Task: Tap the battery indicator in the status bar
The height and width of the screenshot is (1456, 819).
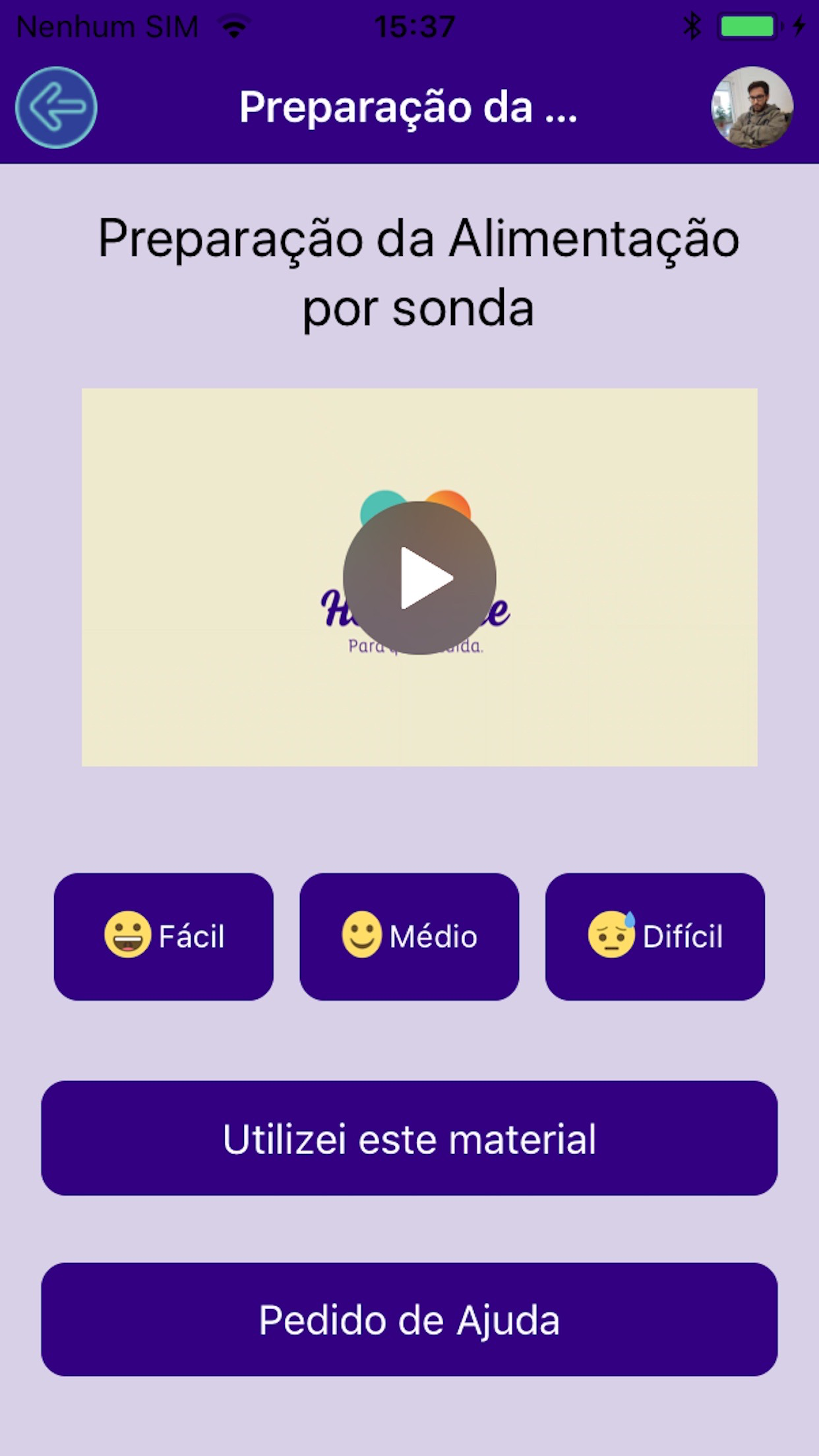Action: click(x=746, y=25)
